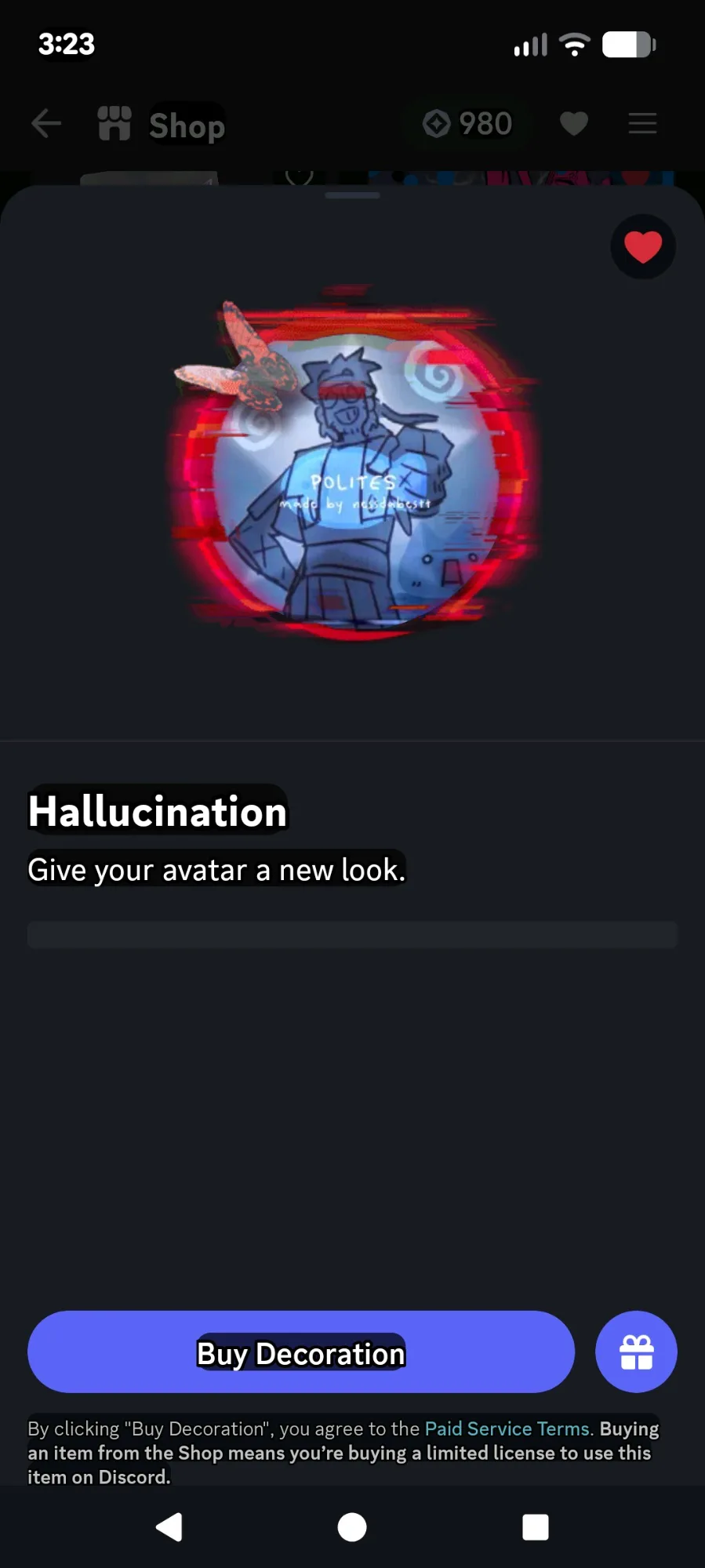Go back with the top-left arrow
The width and height of the screenshot is (705, 1568).
click(x=46, y=124)
